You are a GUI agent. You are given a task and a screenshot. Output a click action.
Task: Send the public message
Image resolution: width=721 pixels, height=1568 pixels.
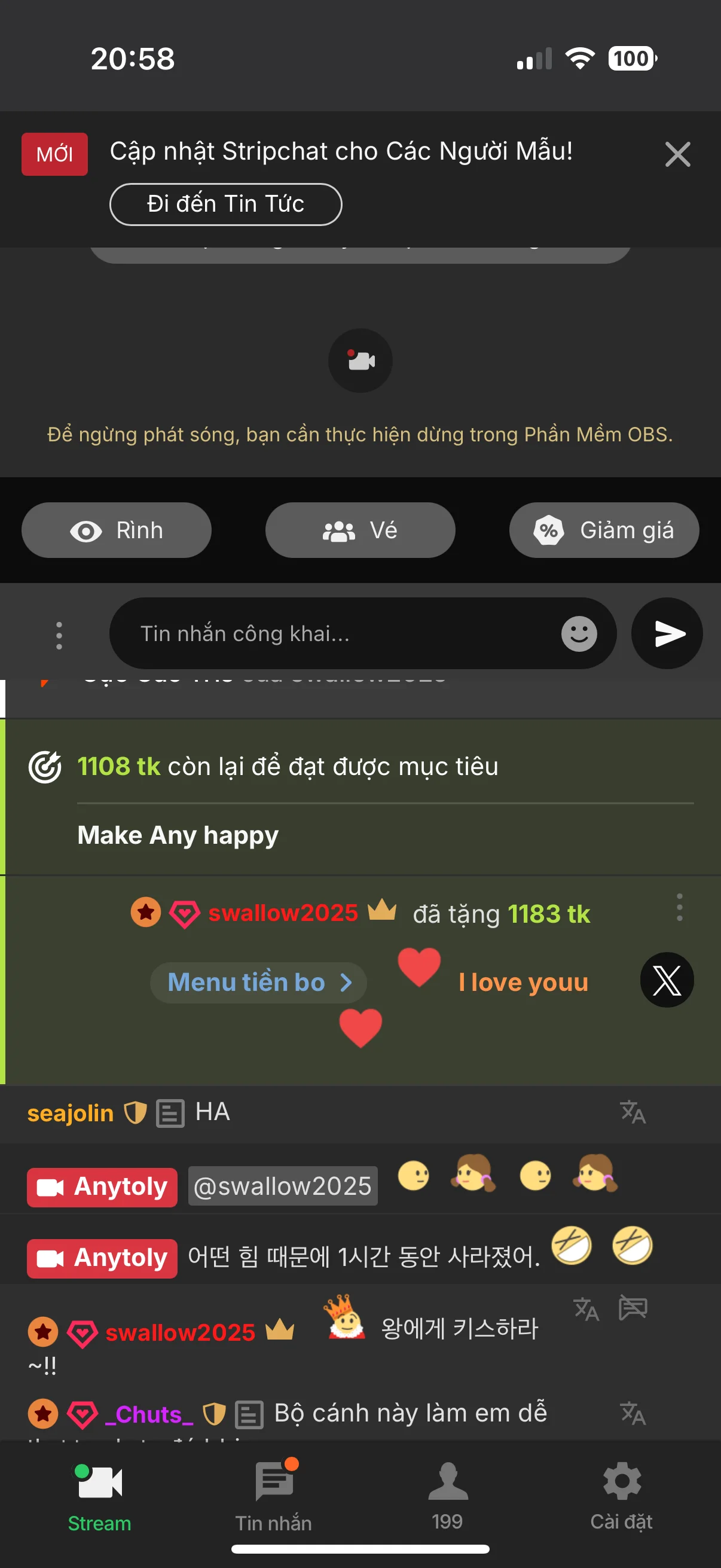click(x=667, y=634)
